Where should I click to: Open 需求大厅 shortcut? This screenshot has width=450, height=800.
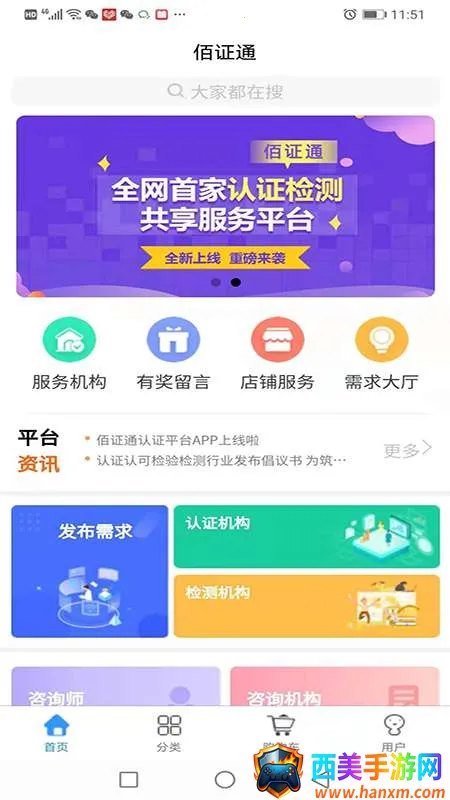pos(382,355)
